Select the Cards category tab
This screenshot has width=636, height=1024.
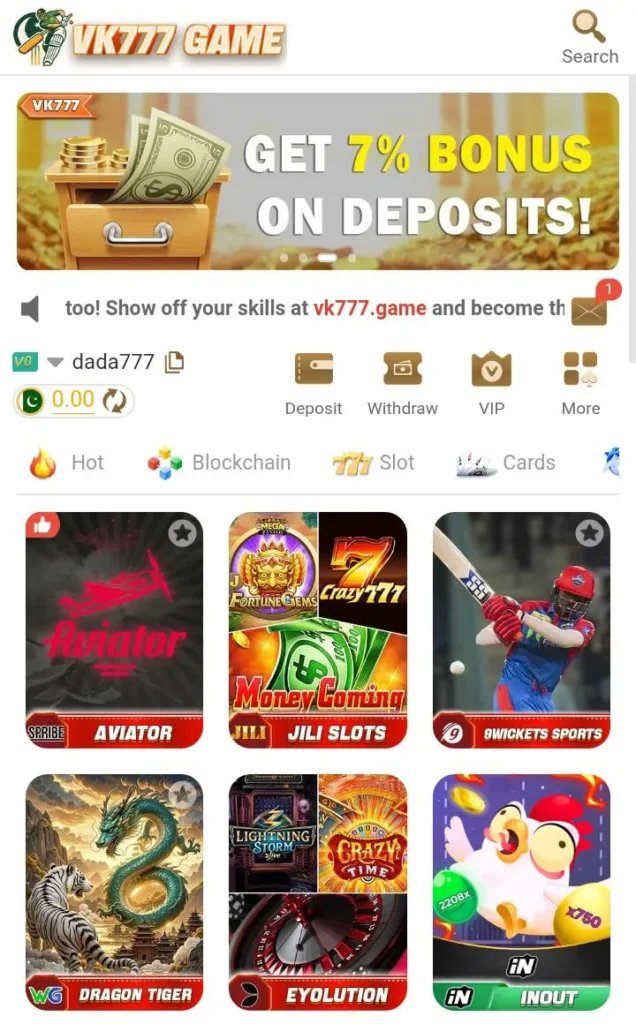click(x=505, y=463)
